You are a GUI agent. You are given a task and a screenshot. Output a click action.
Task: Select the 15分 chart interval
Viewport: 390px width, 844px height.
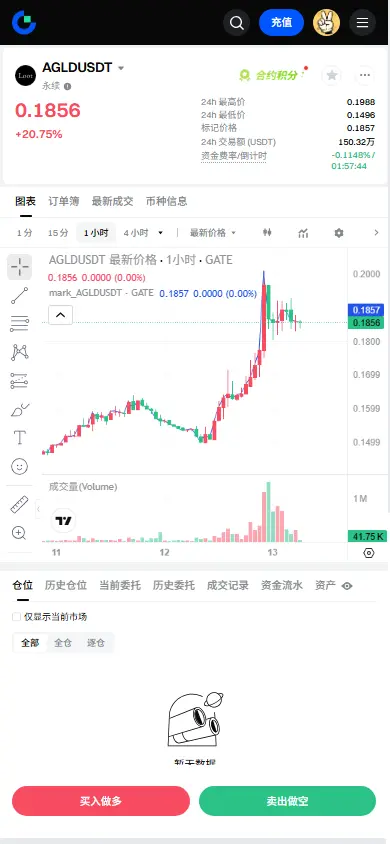click(58, 233)
